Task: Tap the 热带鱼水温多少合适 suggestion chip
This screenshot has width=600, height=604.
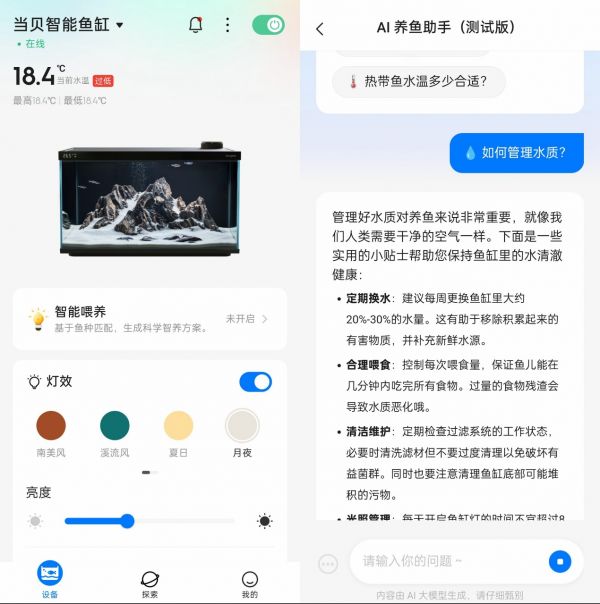Action: point(418,82)
